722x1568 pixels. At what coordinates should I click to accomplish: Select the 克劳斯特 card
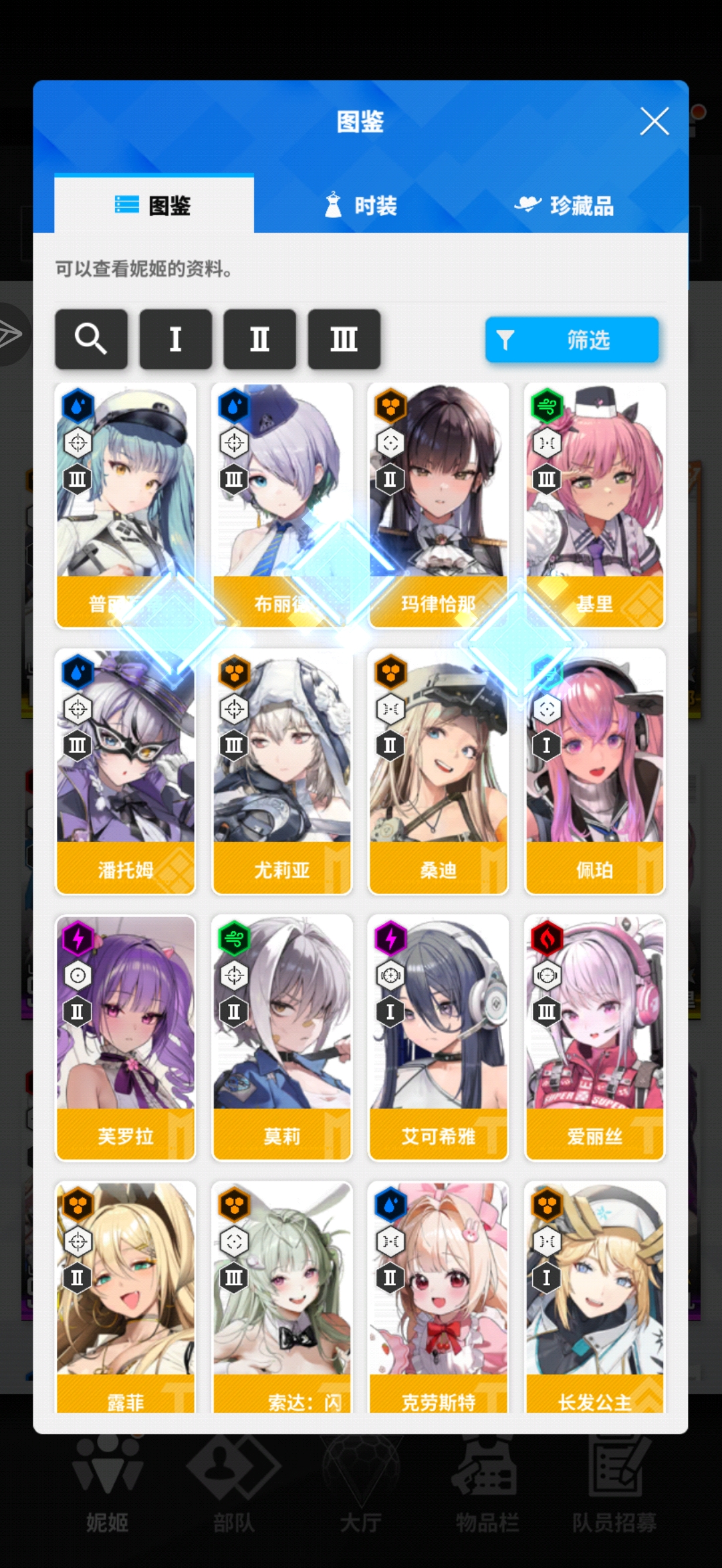(438, 1298)
